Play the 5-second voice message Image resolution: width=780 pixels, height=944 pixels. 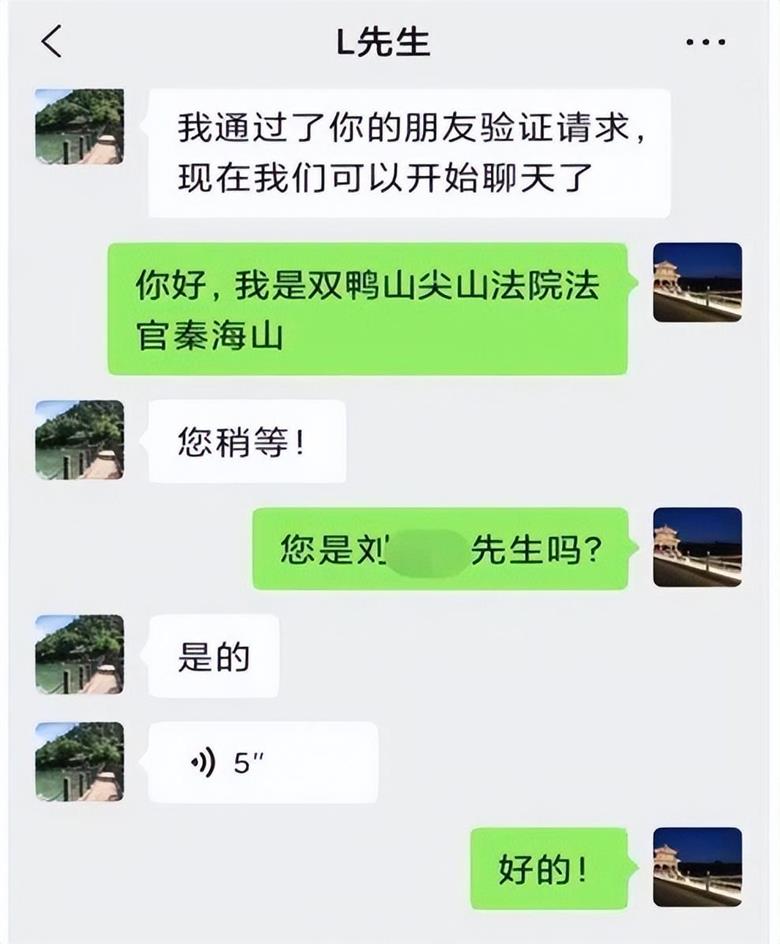(x=262, y=763)
